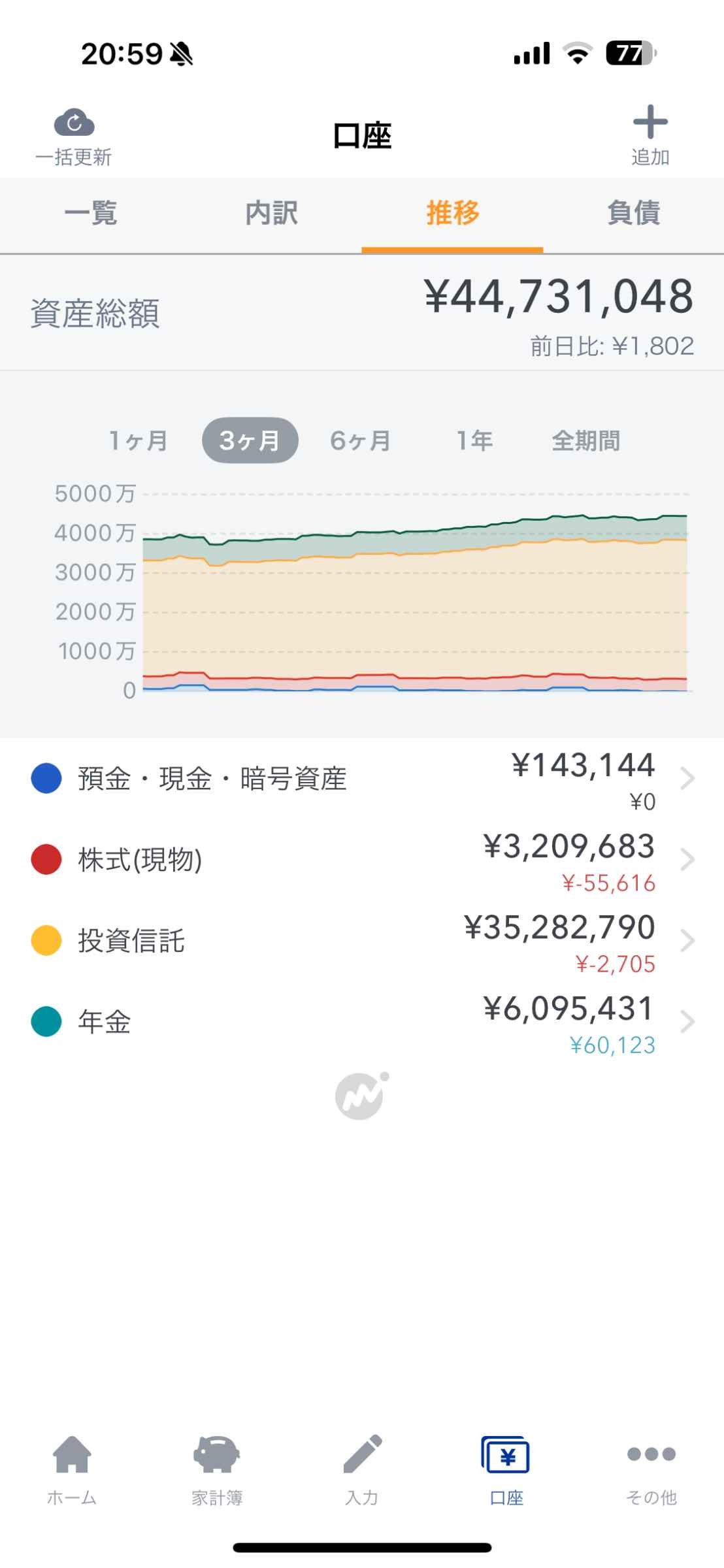The width and height of the screenshot is (724, 1568).
Task: Open the 預金・現金・暗号資産 row
Action: (x=362, y=779)
